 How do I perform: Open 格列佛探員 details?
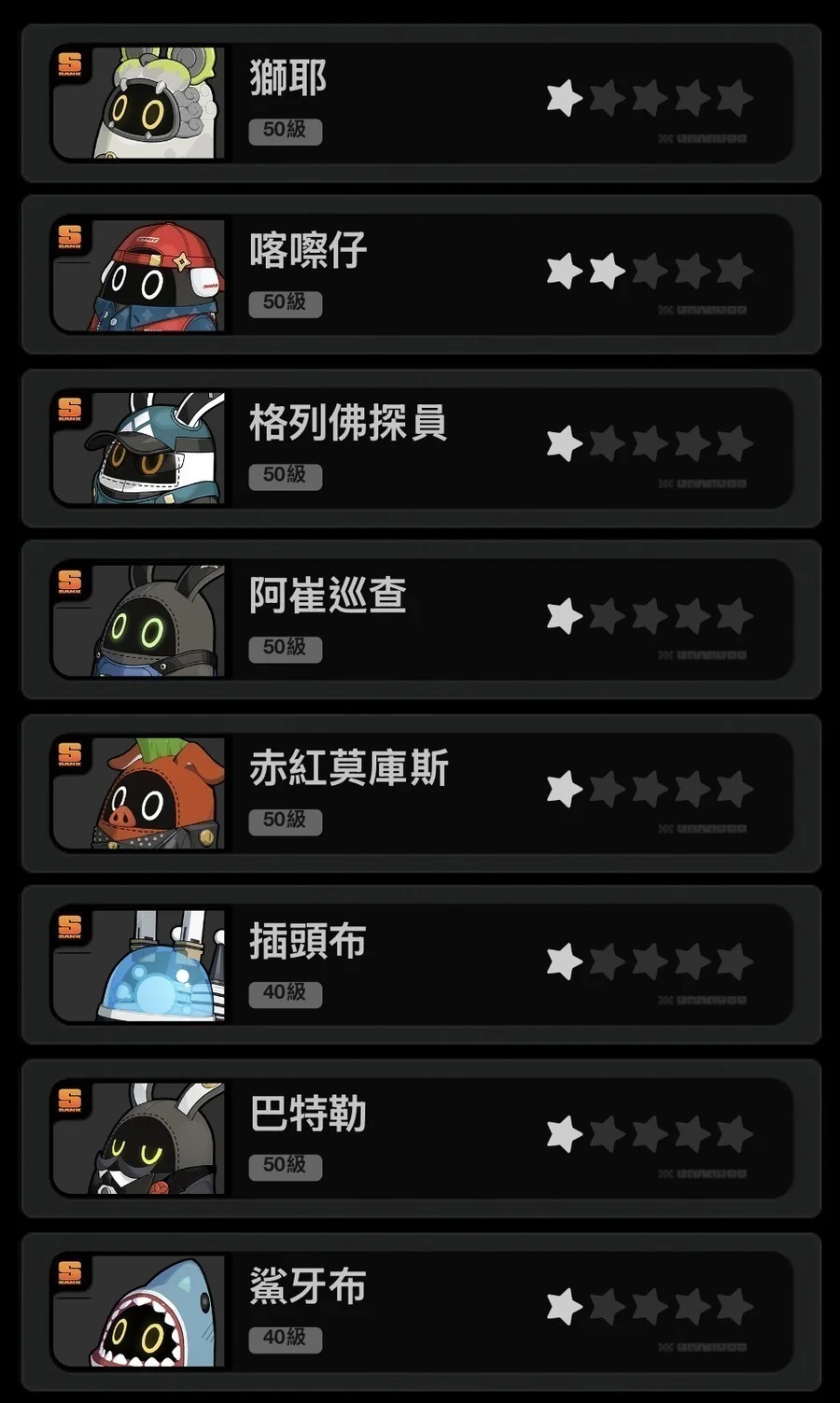point(420,448)
